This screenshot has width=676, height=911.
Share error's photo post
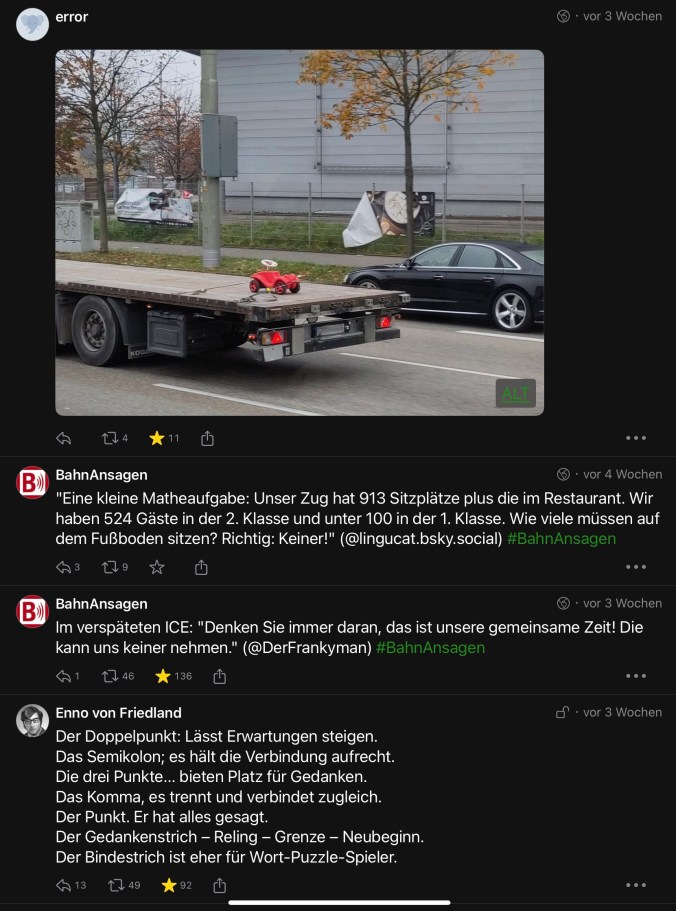(208, 438)
